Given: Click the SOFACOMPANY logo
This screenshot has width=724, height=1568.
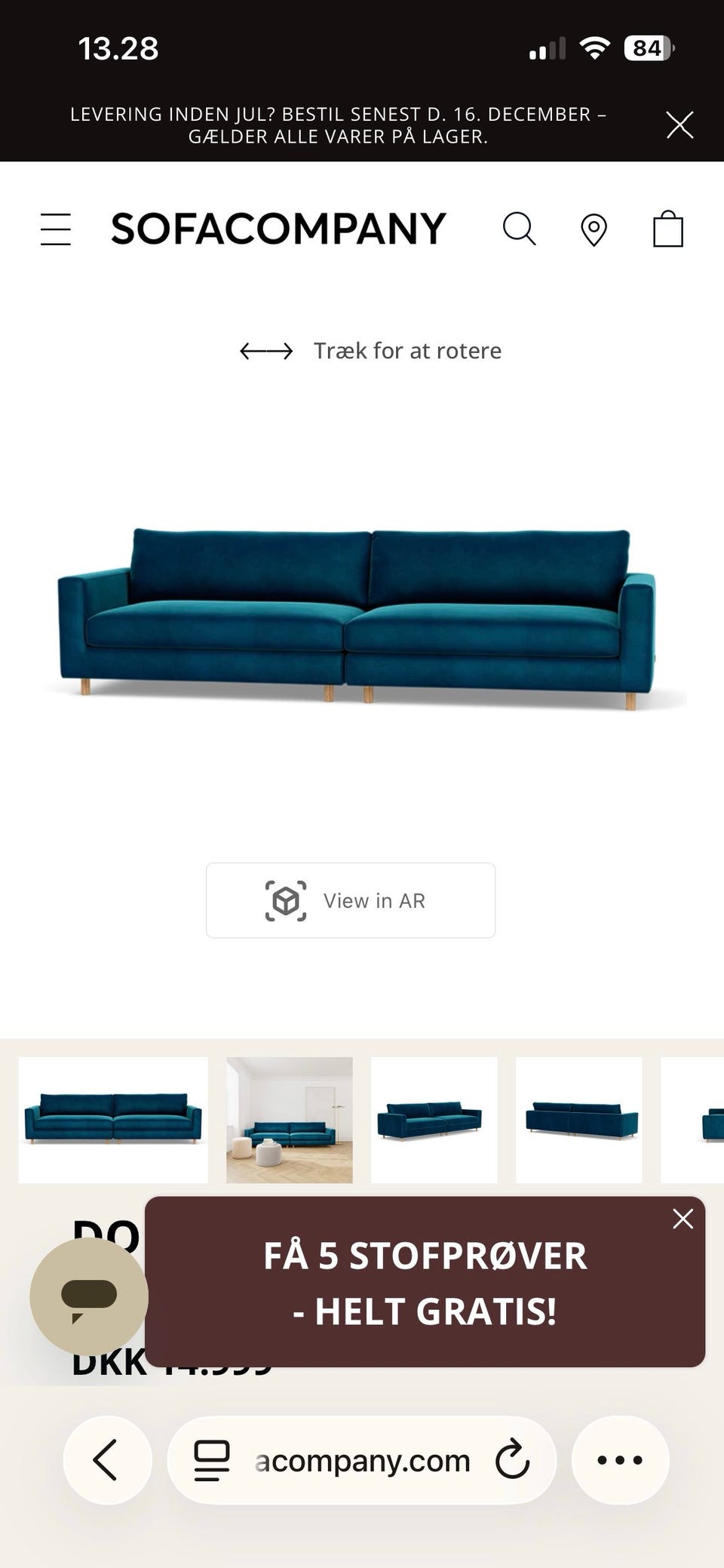Looking at the screenshot, I should point(278,229).
